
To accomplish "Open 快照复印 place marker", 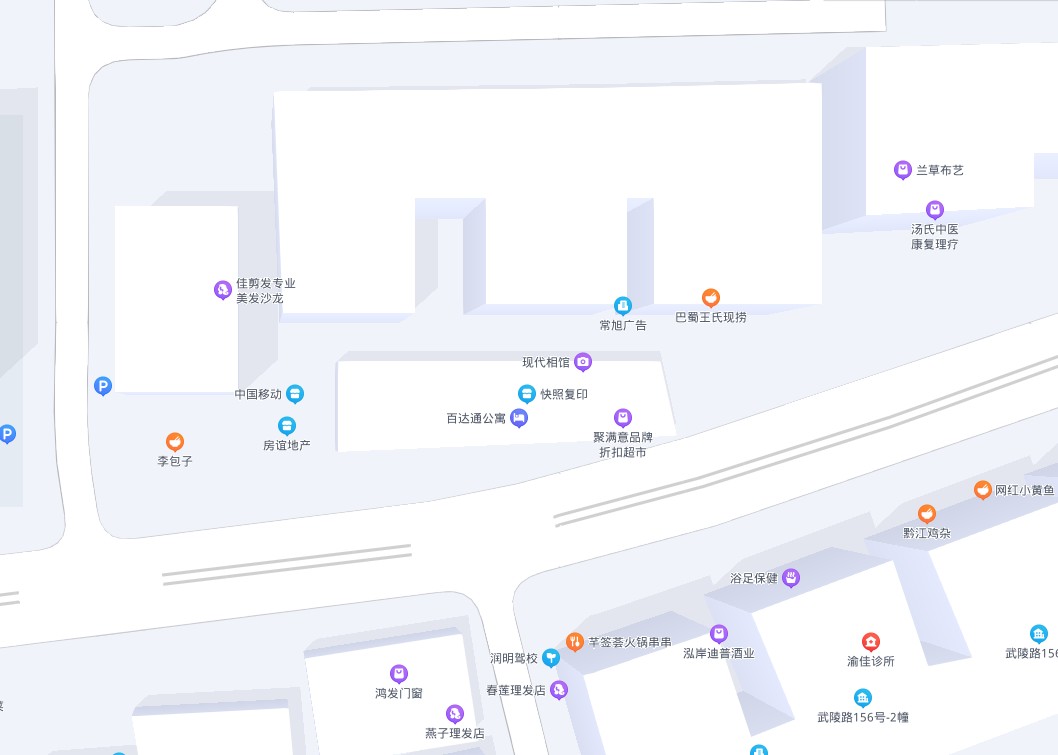I will tap(527, 394).
